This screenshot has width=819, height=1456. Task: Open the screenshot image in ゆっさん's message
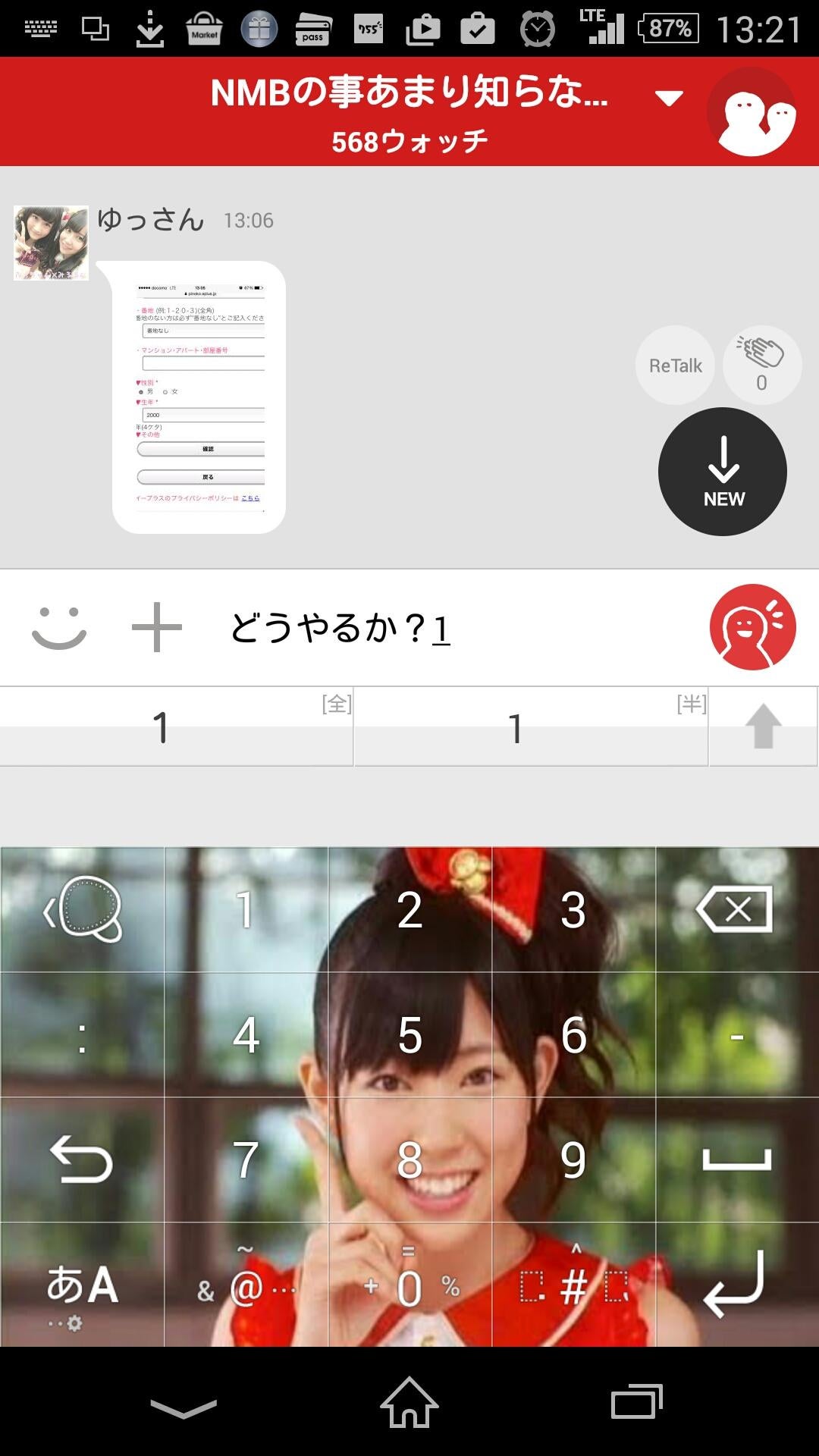[199, 397]
